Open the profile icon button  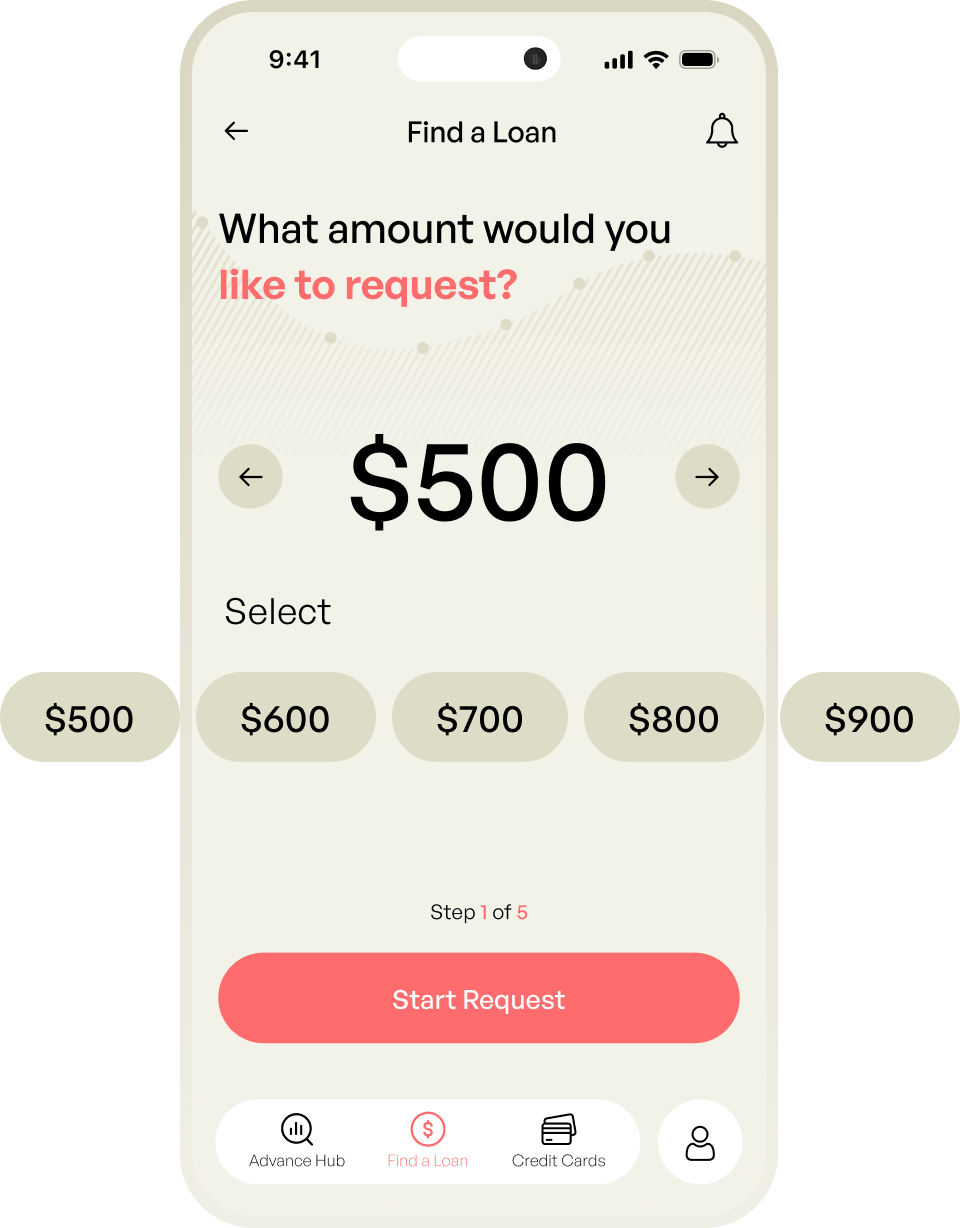[700, 1142]
